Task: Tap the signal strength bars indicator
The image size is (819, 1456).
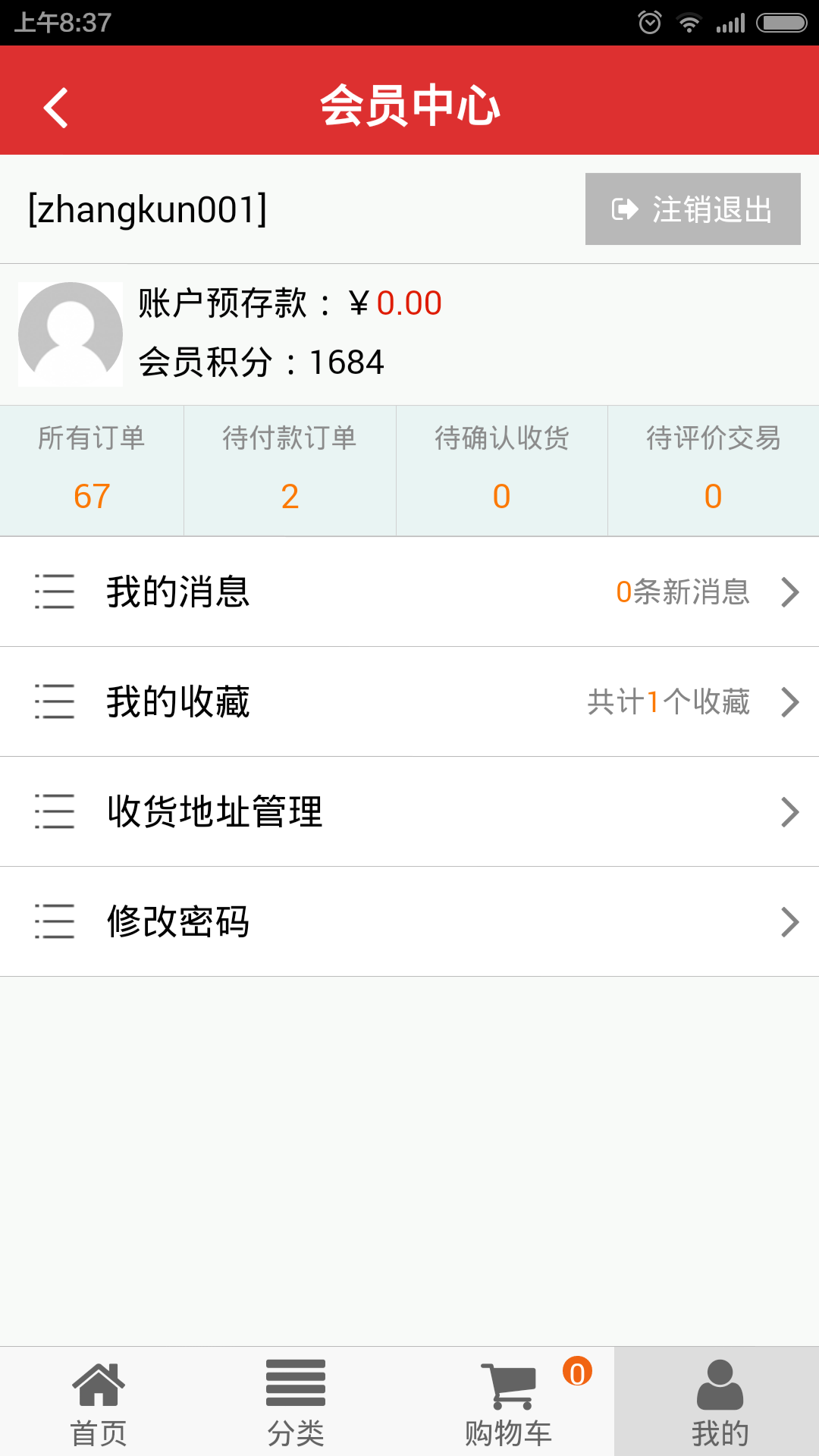Action: click(x=730, y=22)
